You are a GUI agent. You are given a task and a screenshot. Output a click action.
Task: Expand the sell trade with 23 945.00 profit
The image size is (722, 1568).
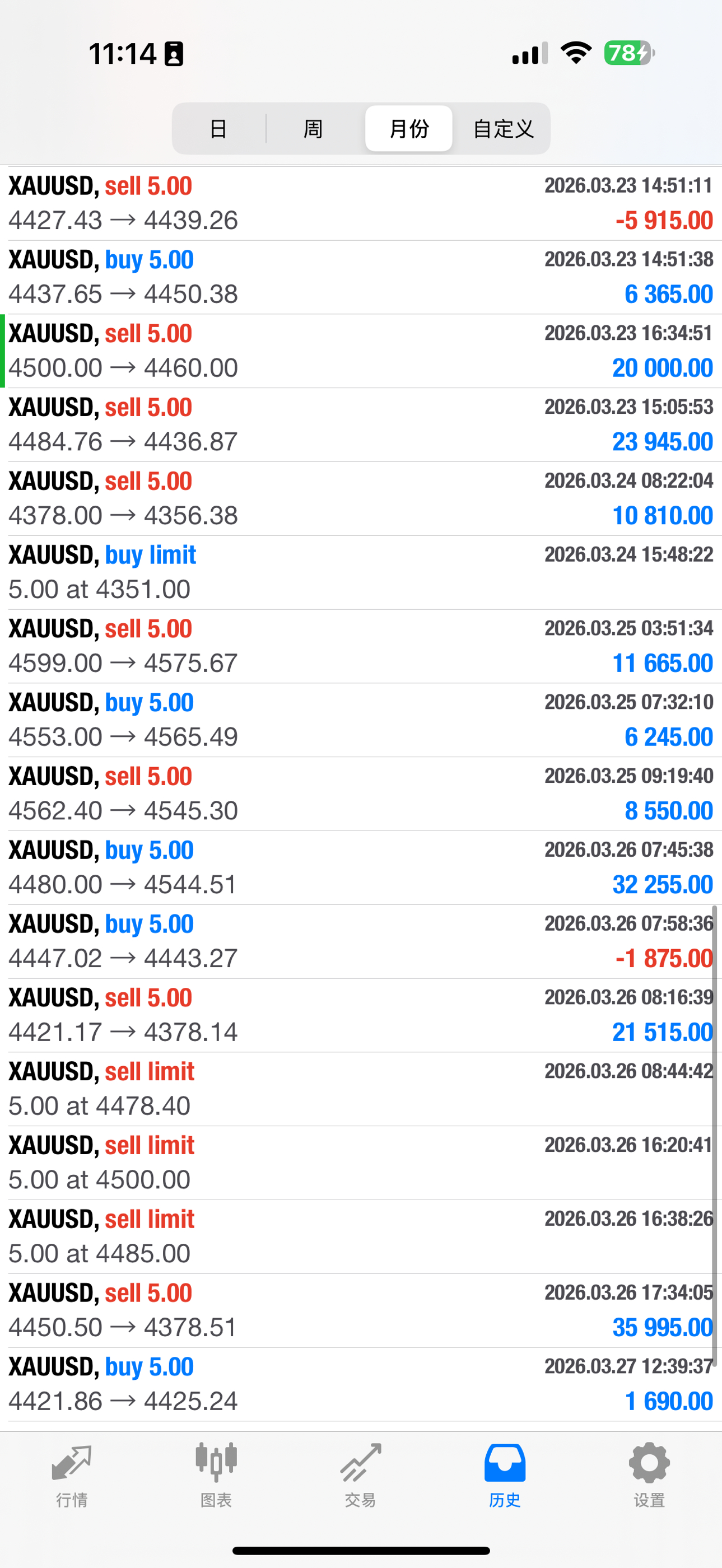click(360, 425)
